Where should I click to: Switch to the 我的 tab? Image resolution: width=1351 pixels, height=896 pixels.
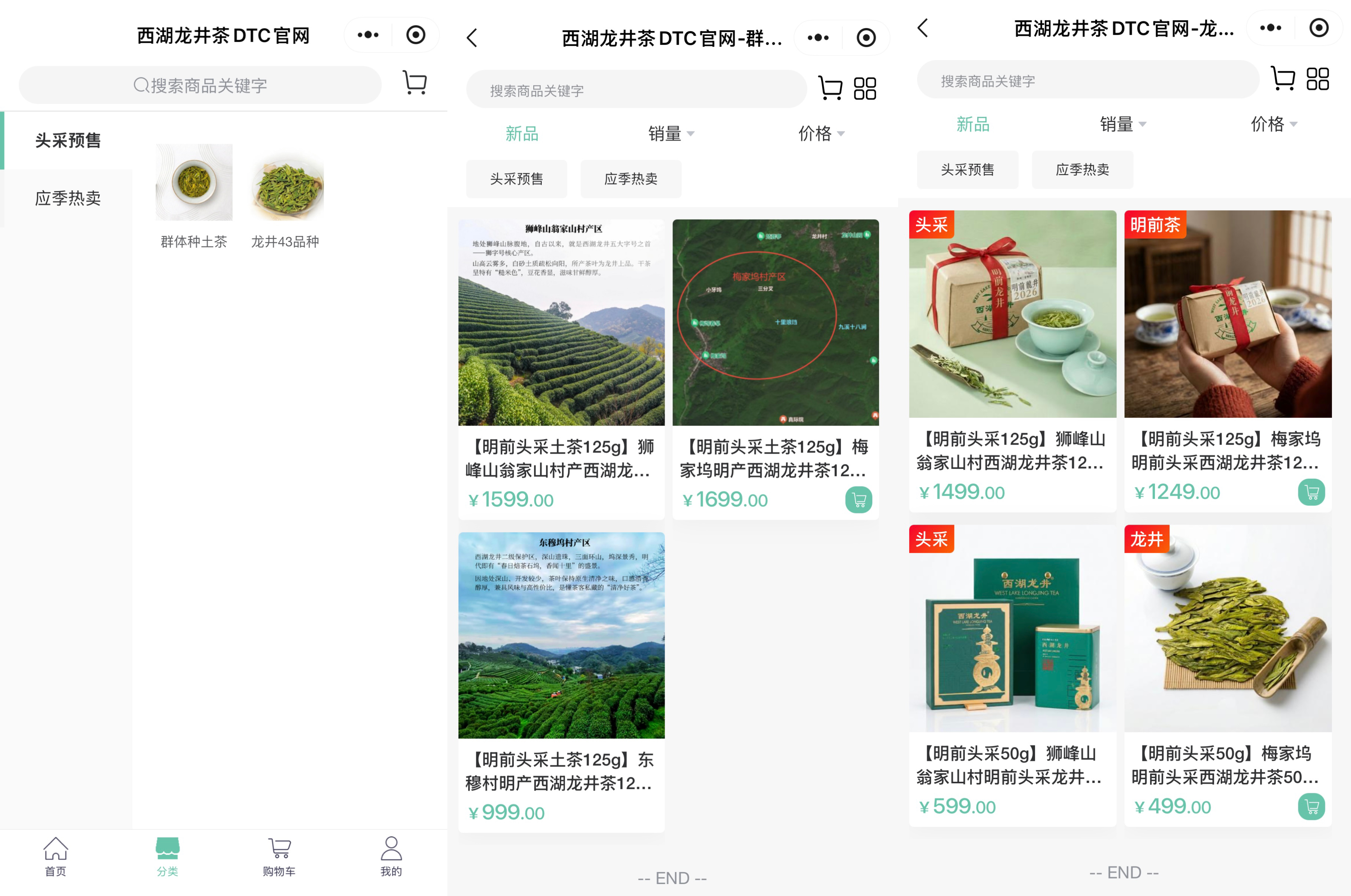pos(391,856)
